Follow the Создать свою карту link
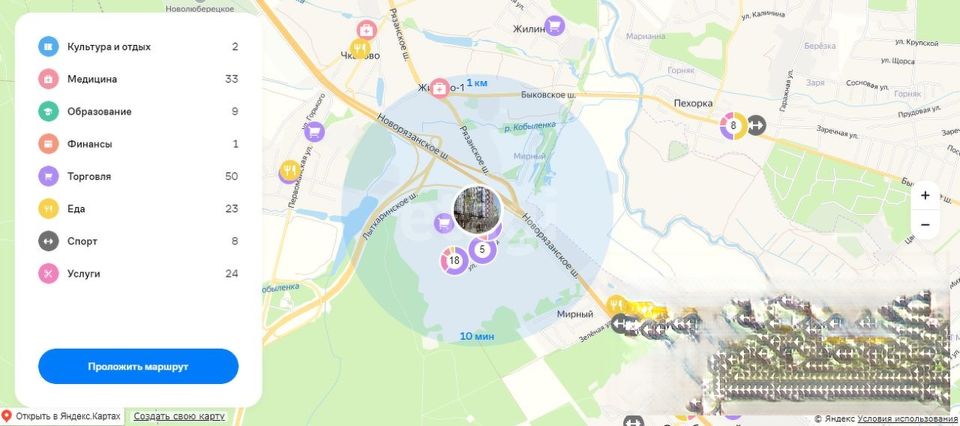This screenshot has width=960, height=426. [x=179, y=417]
